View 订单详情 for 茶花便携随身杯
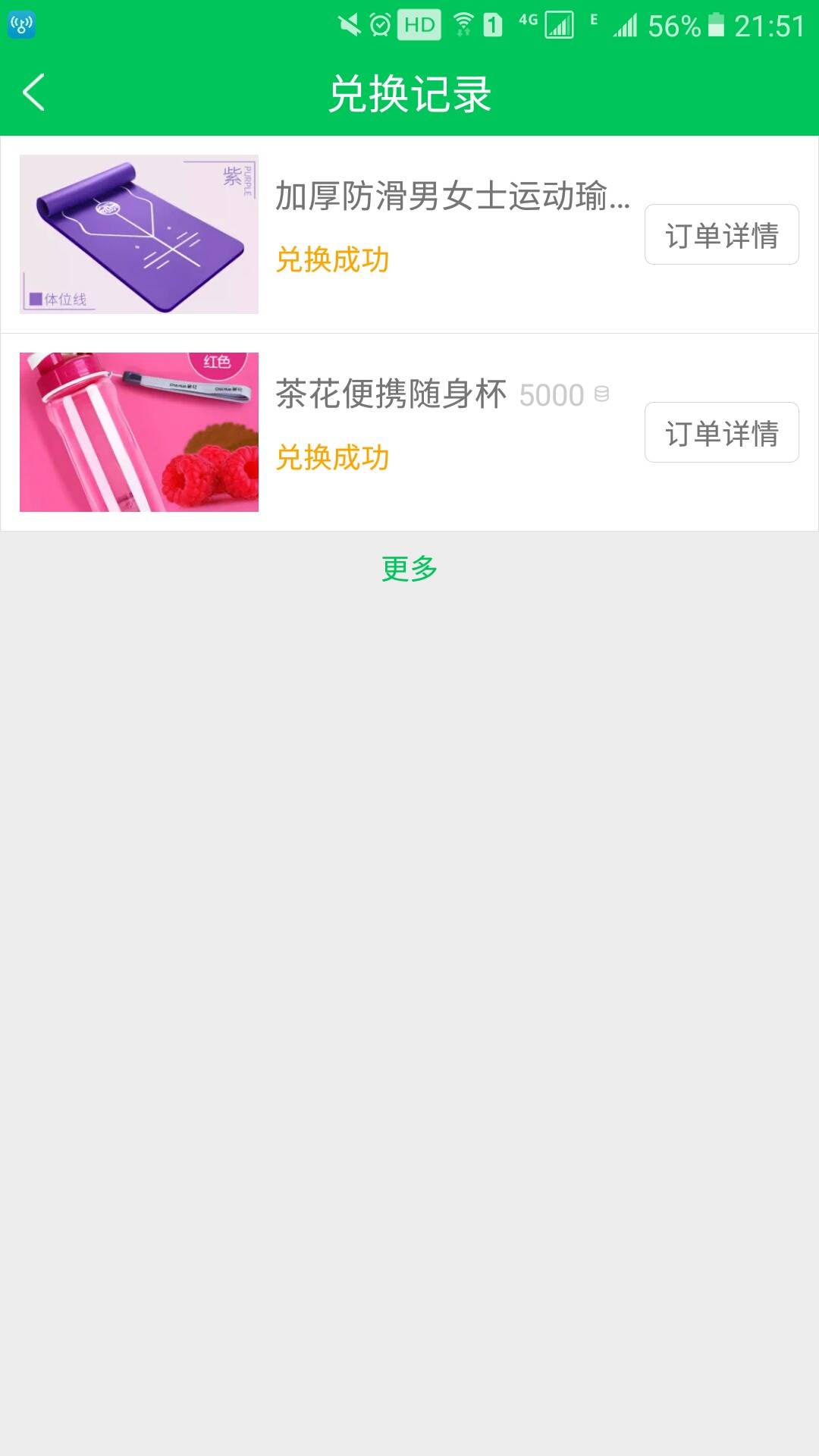This screenshot has height=1456, width=819. [x=721, y=432]
